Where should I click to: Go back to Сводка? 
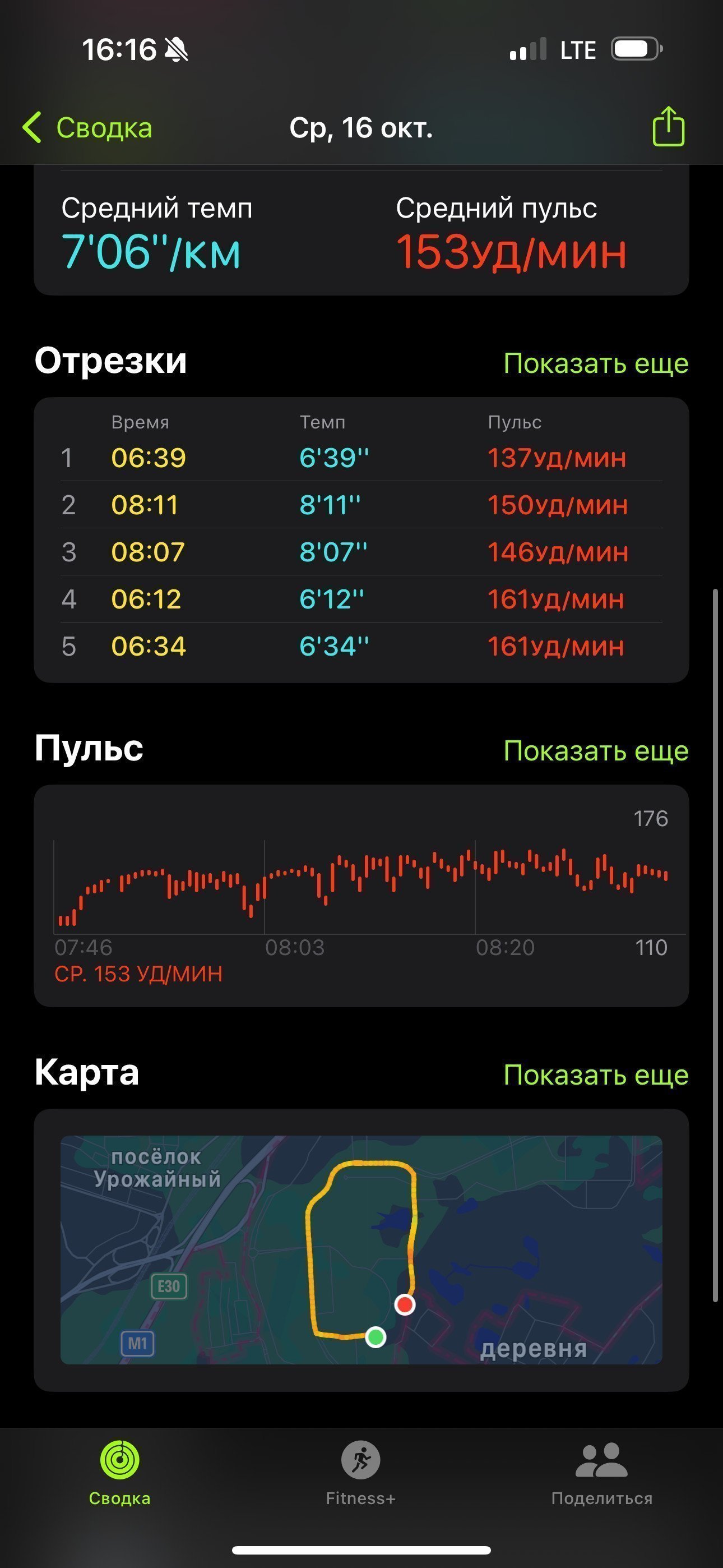tap(87, 128)
